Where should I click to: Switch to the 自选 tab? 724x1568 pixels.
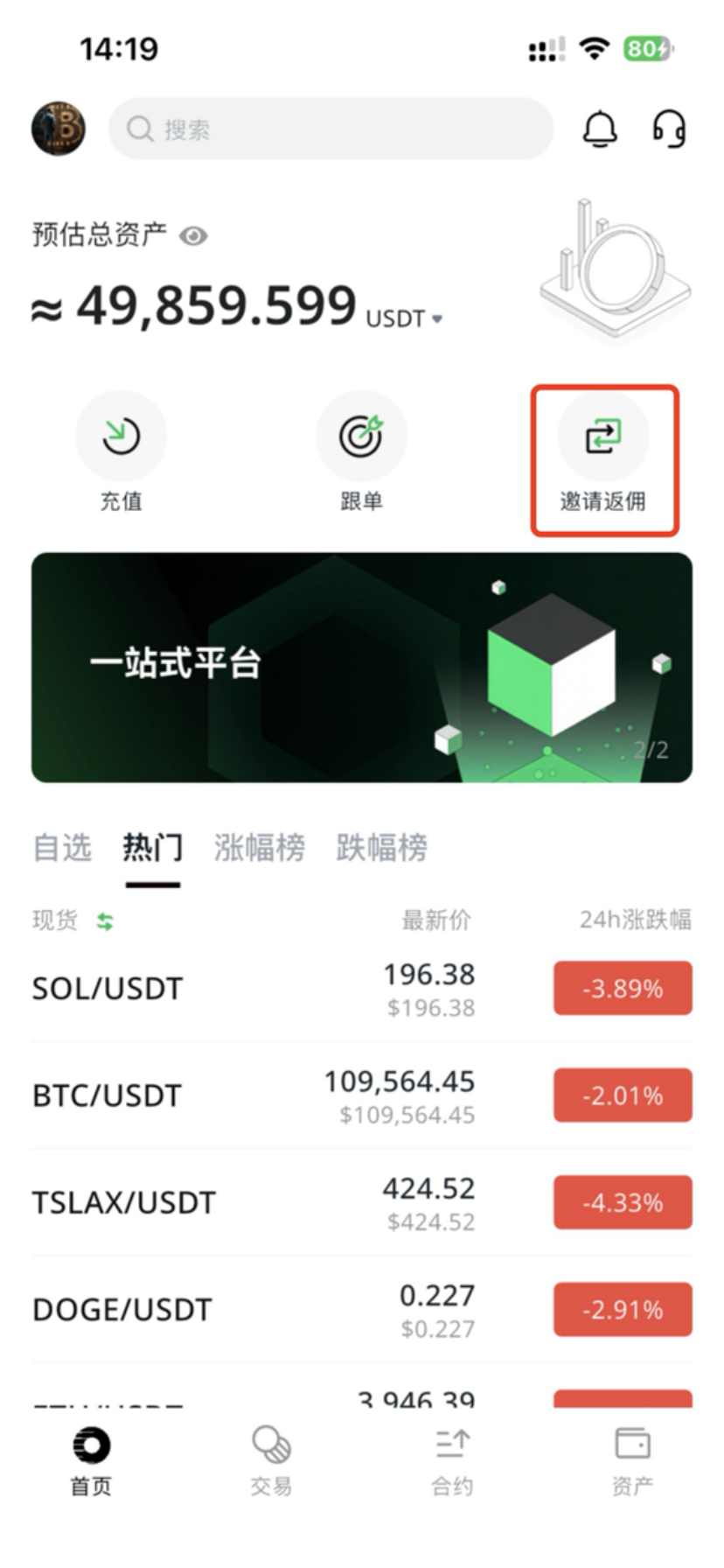click(62, 848)
